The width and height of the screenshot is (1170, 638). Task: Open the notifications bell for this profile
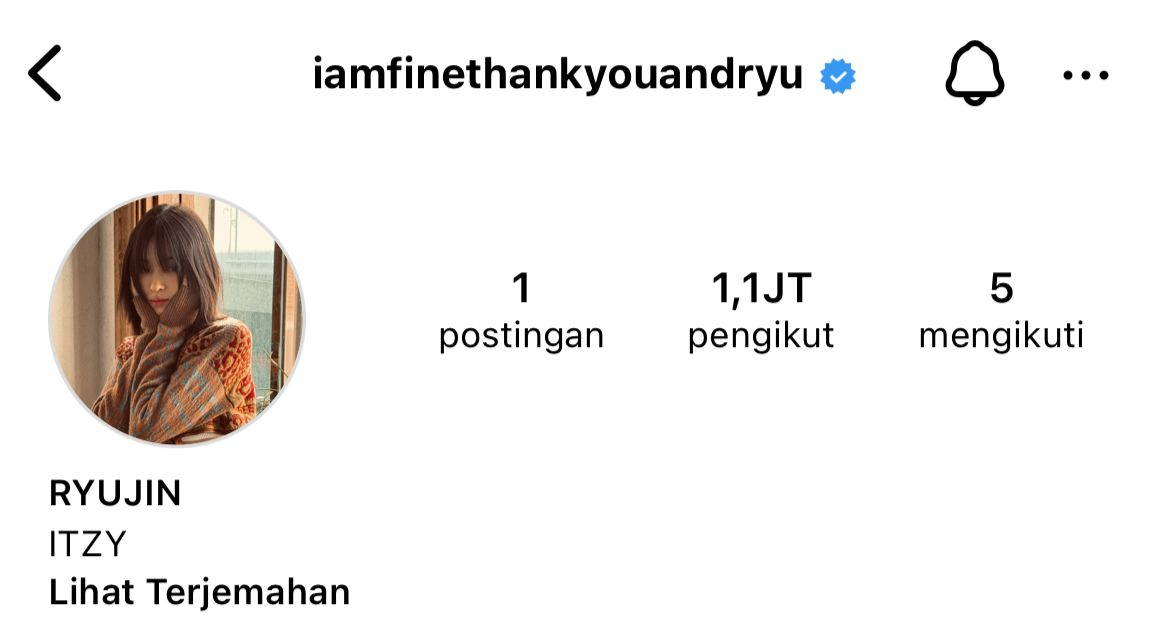click(x=974, y=74)
